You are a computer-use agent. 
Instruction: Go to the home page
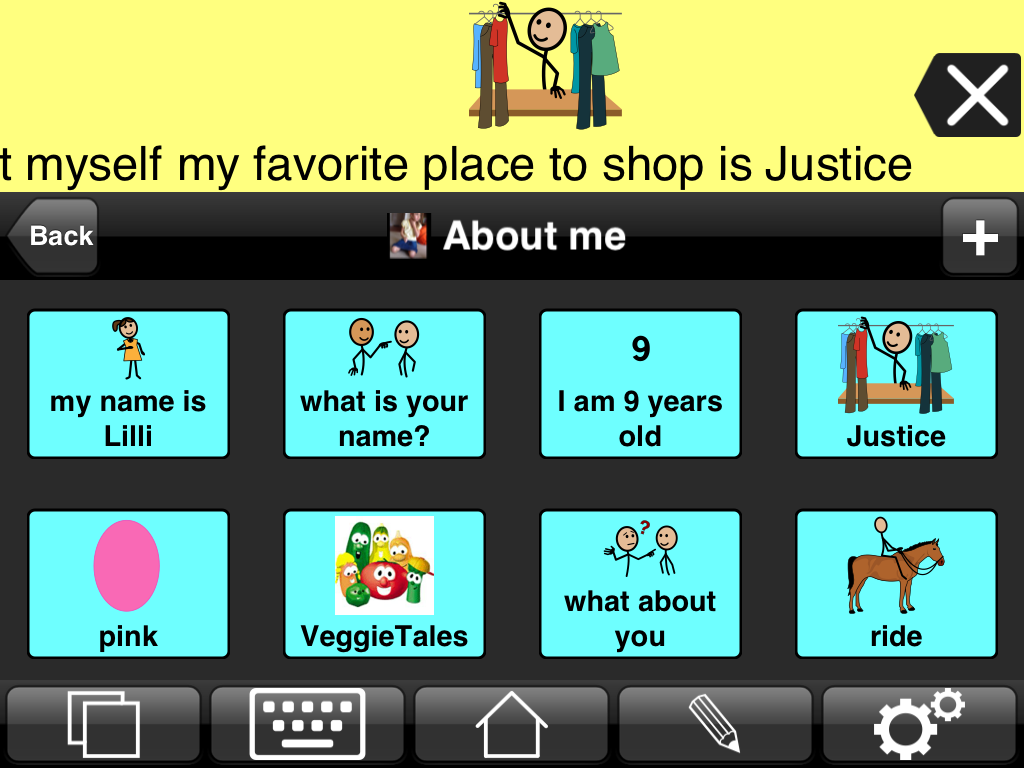pos(511,726)
